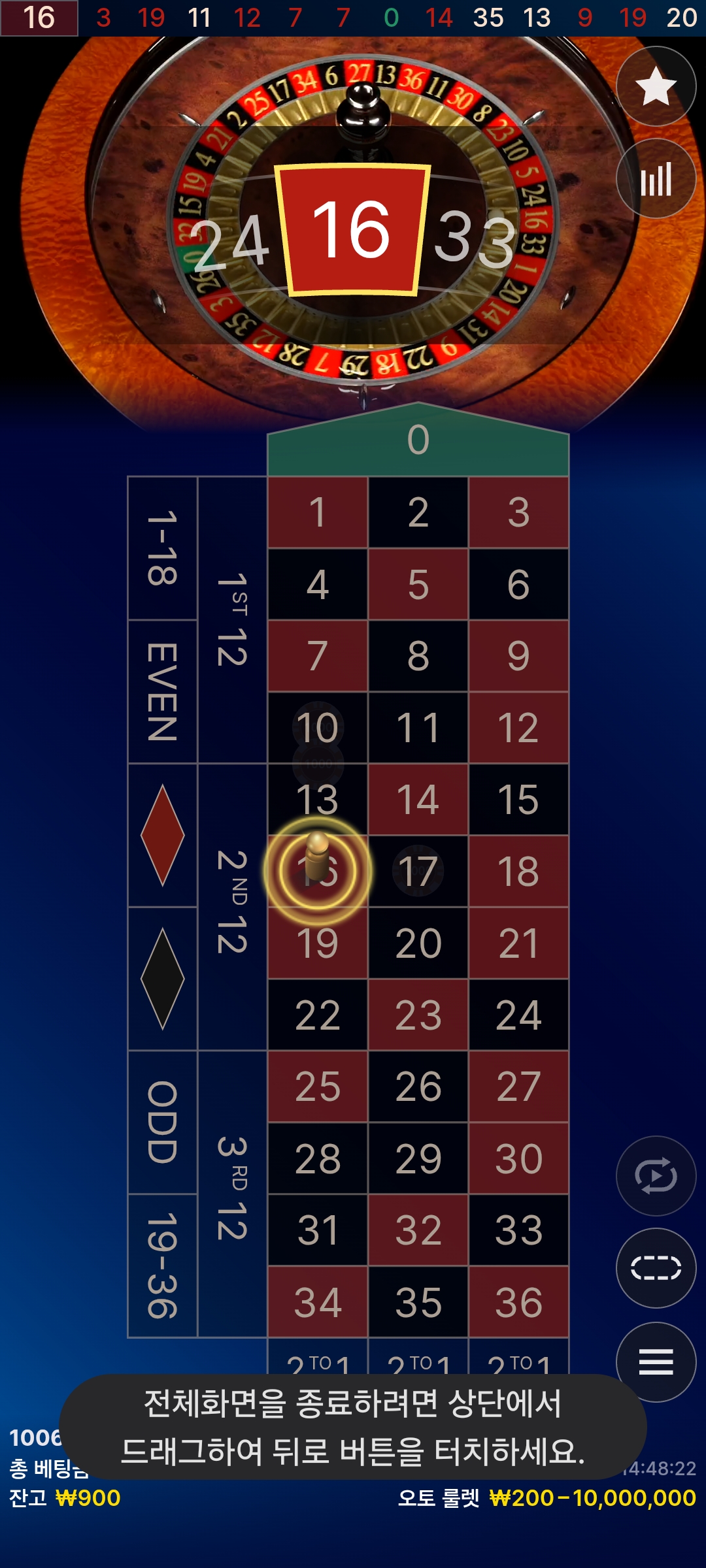Screen dimensions: 706x1568
Task: Place a chip on number 5
Action: coord(418,584)
